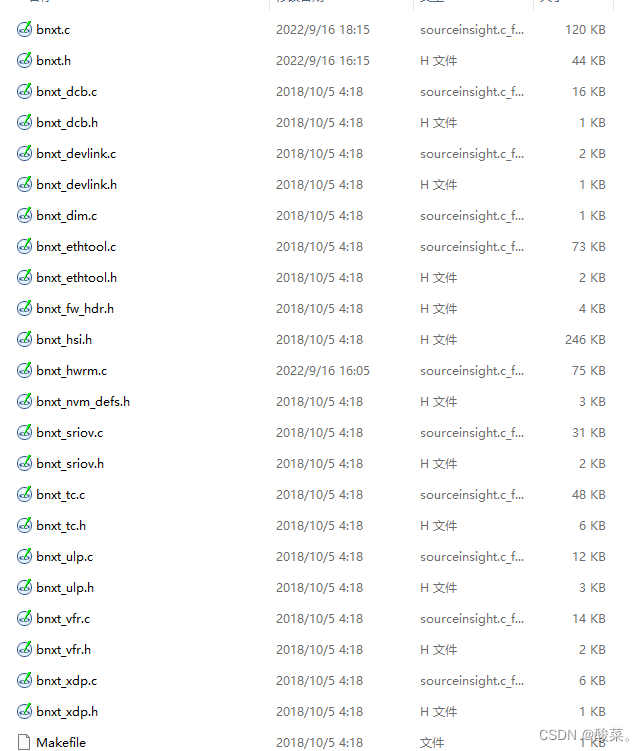The width and height of the screenshot is (644, 751).
Task: Open the bnxt_fw_hdr.h file
Action: click(x=75, y=309)
